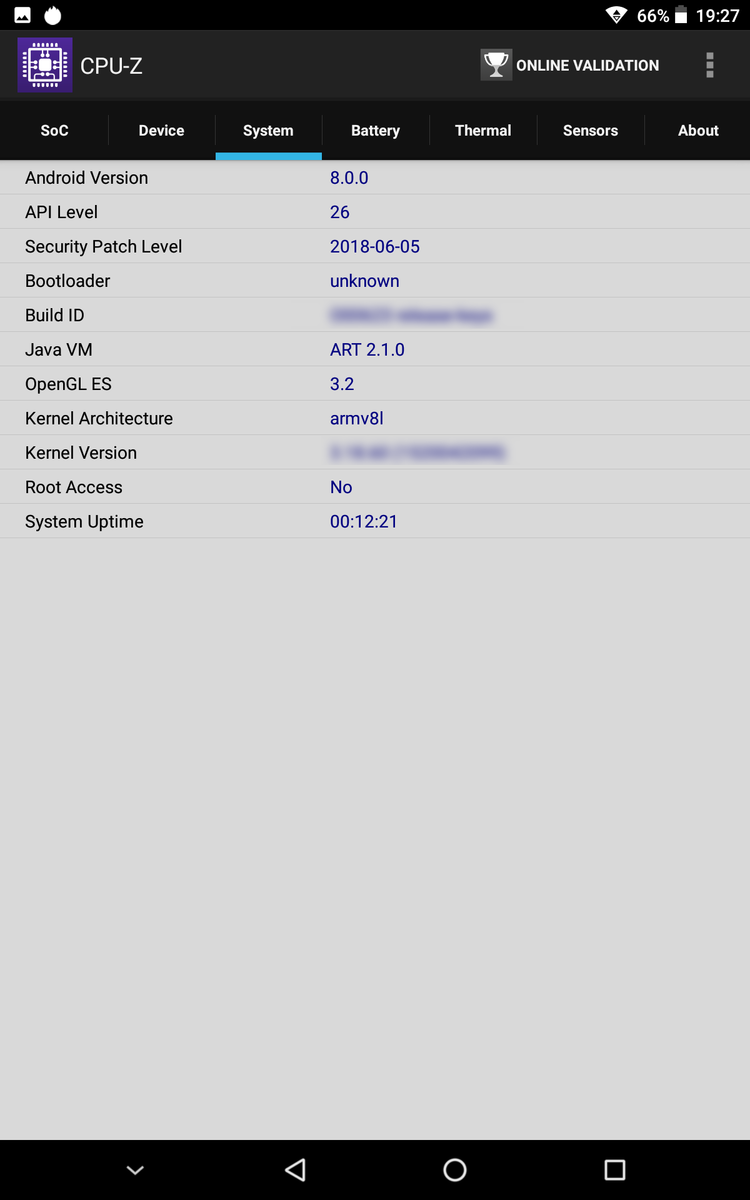Viewport: 750px width, 1200px height.
Task: Go to the Thermal tab
Action: pos(483,131)
